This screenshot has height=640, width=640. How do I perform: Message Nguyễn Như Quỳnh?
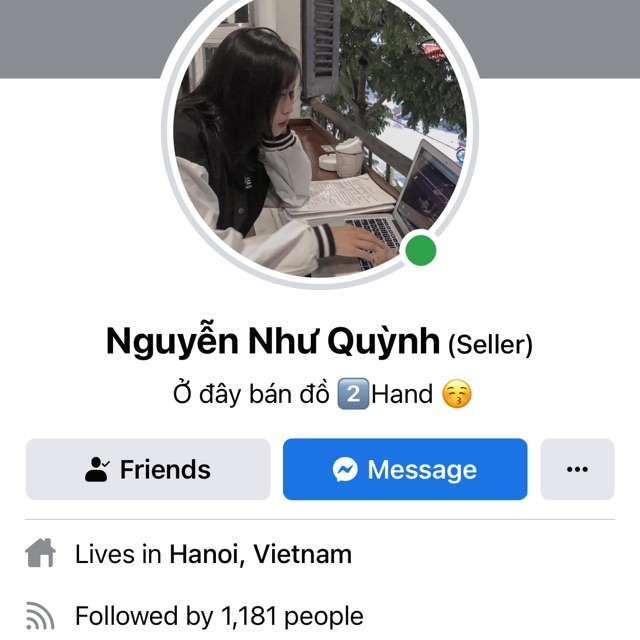(404, 469)
